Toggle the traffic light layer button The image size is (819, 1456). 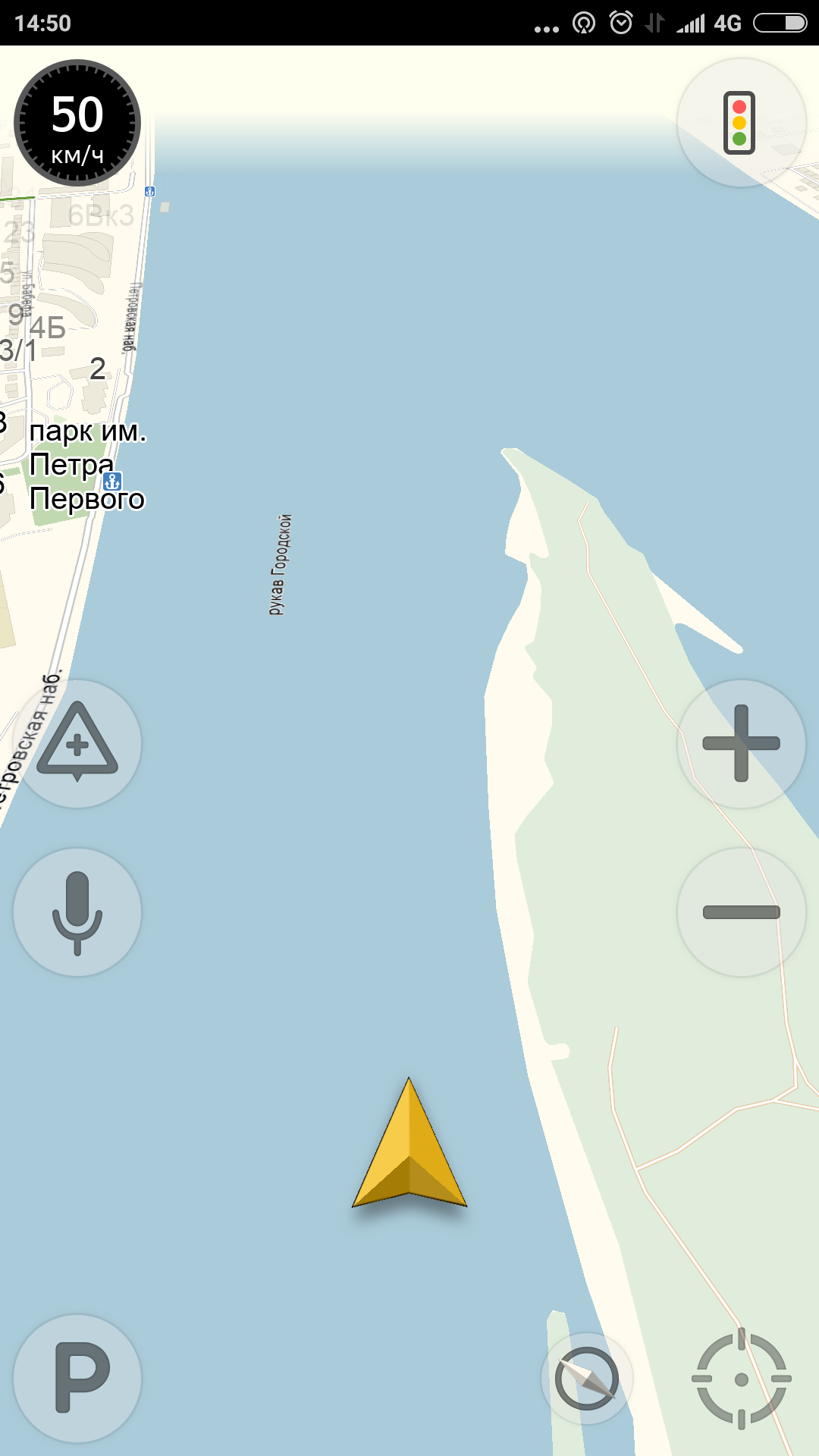coord(740,123)
